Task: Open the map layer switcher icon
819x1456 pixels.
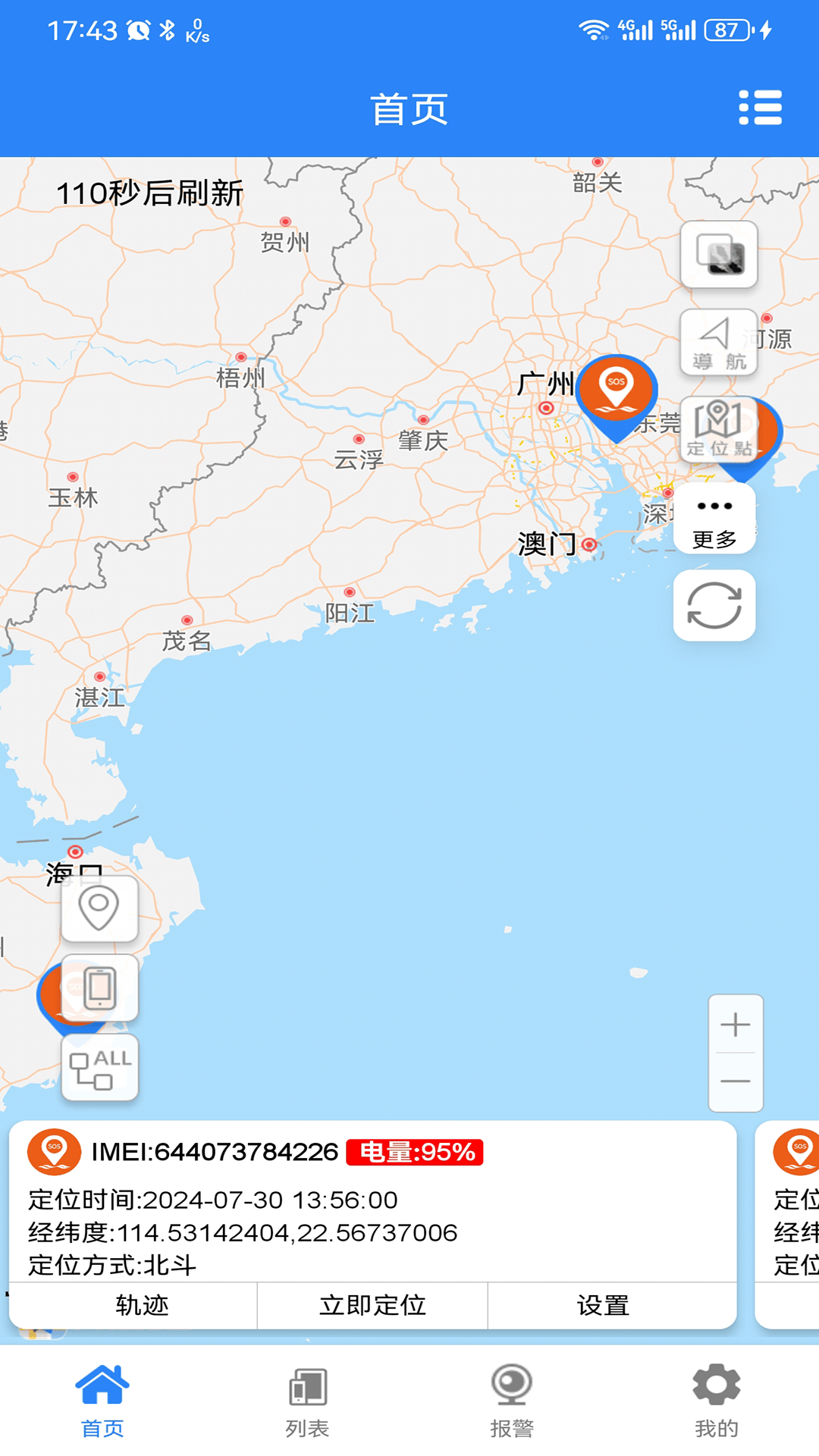Action: 717,255
